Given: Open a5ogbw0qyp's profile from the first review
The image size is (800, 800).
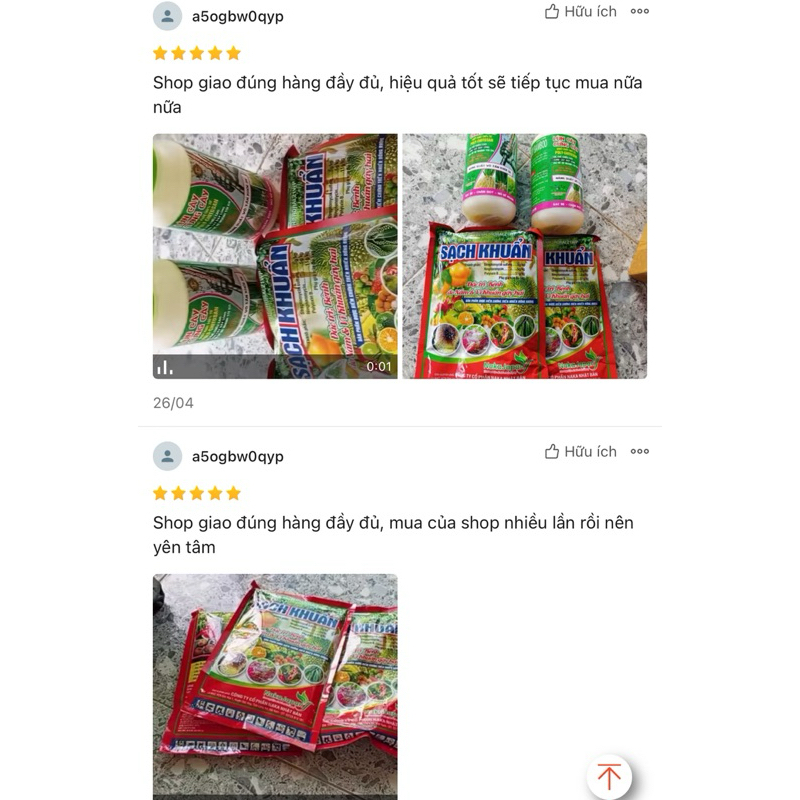Looking at the screenshot, I should tap(237, 16).
